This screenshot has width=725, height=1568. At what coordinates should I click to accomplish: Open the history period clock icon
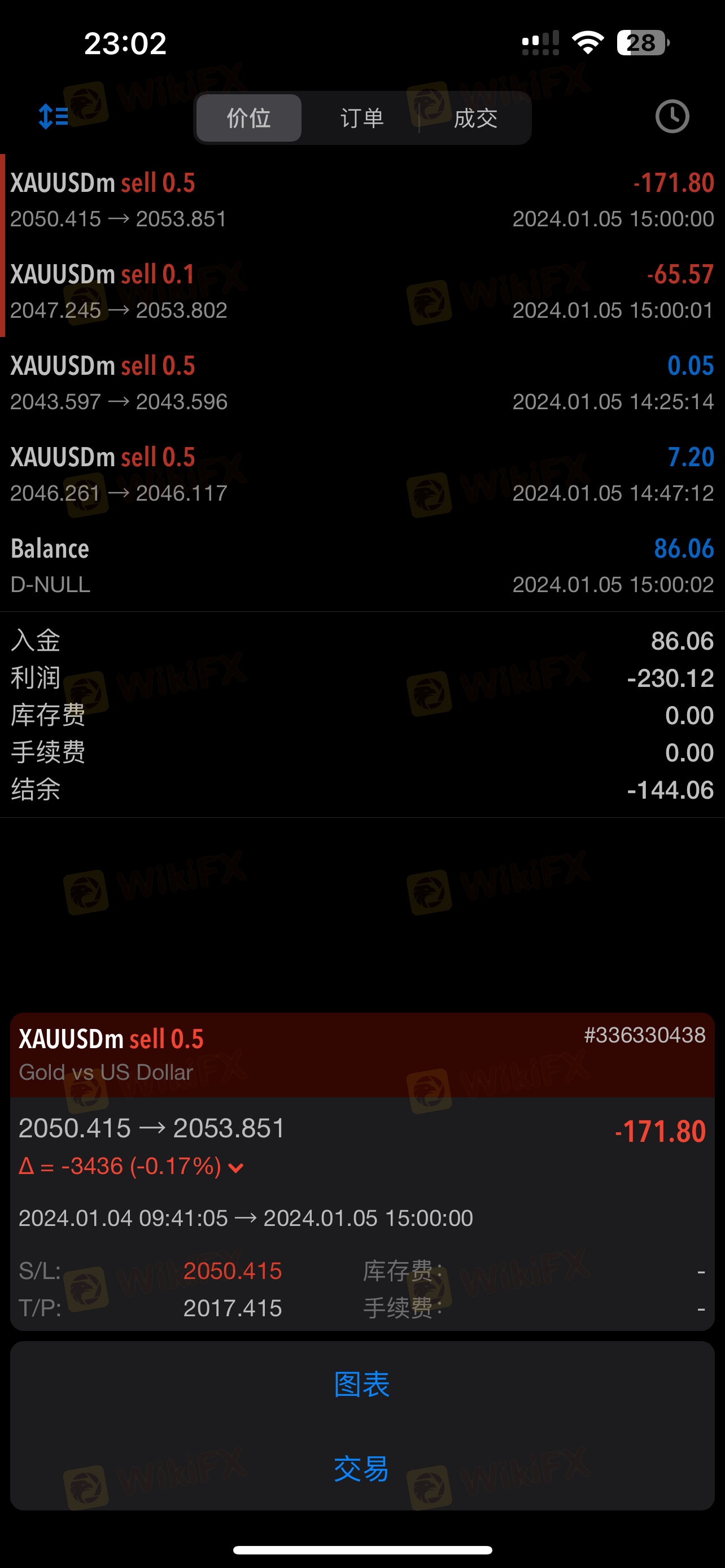671,116
